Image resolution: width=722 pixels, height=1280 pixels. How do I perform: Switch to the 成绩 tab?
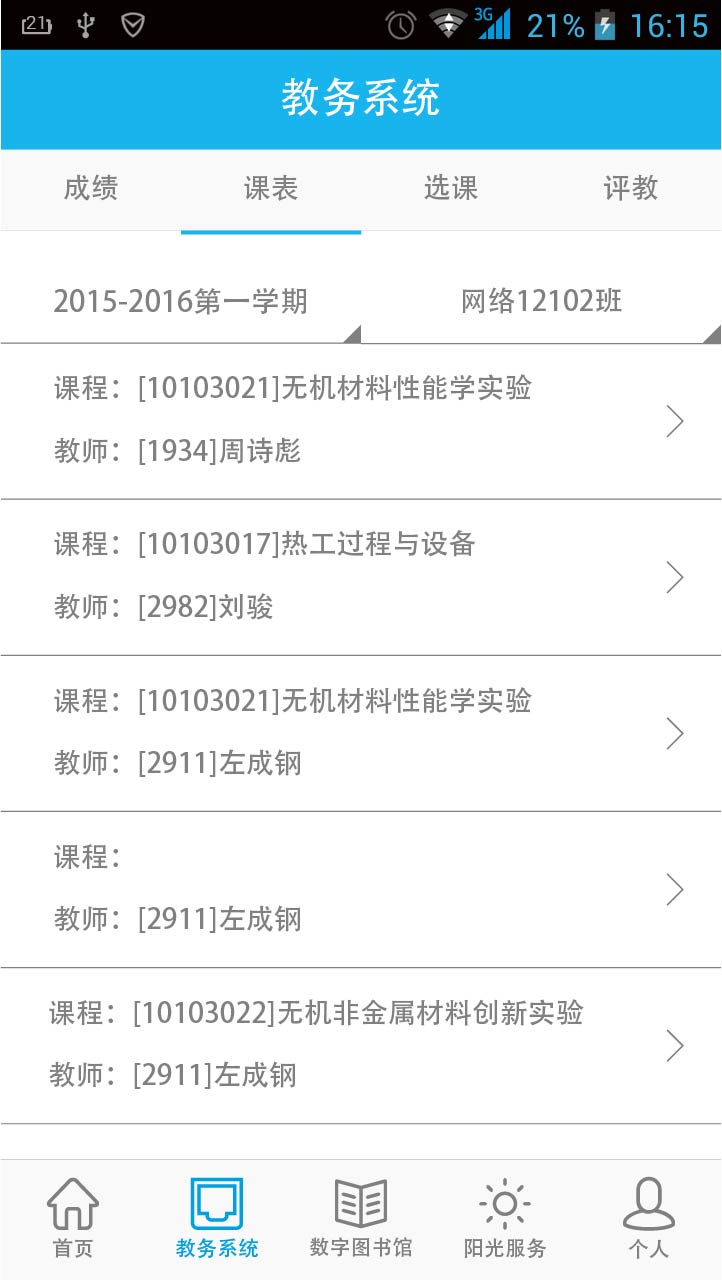(x=91, y=189)
